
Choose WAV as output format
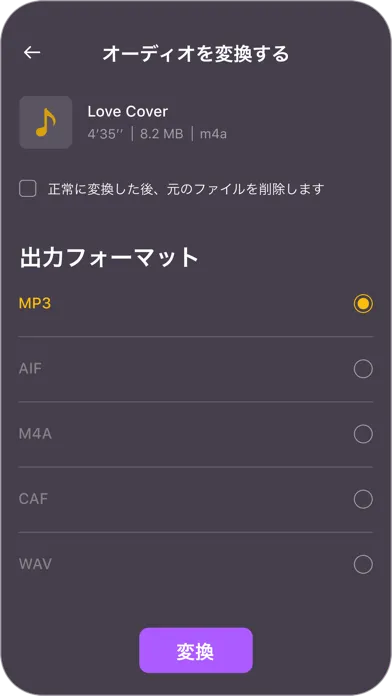point(196,565)
